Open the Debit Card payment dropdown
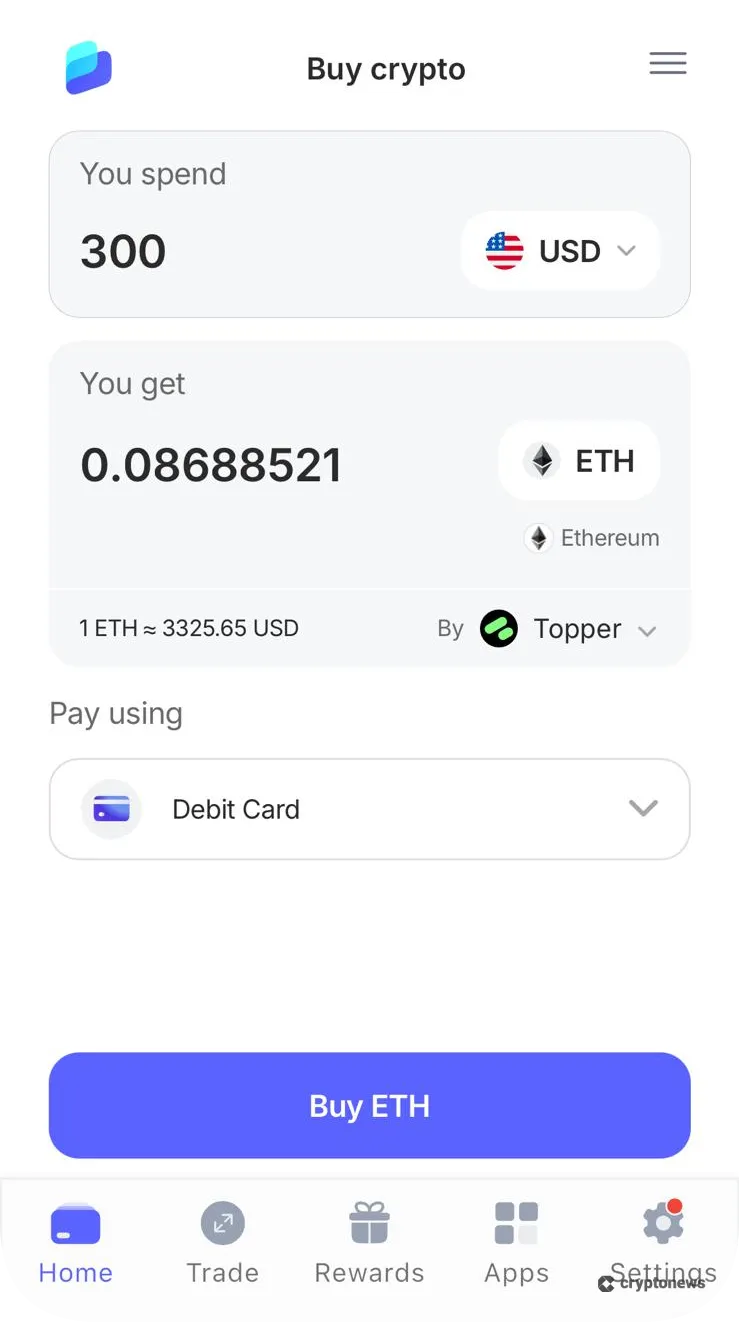The image size is (739, 1322). pos(643,808)
